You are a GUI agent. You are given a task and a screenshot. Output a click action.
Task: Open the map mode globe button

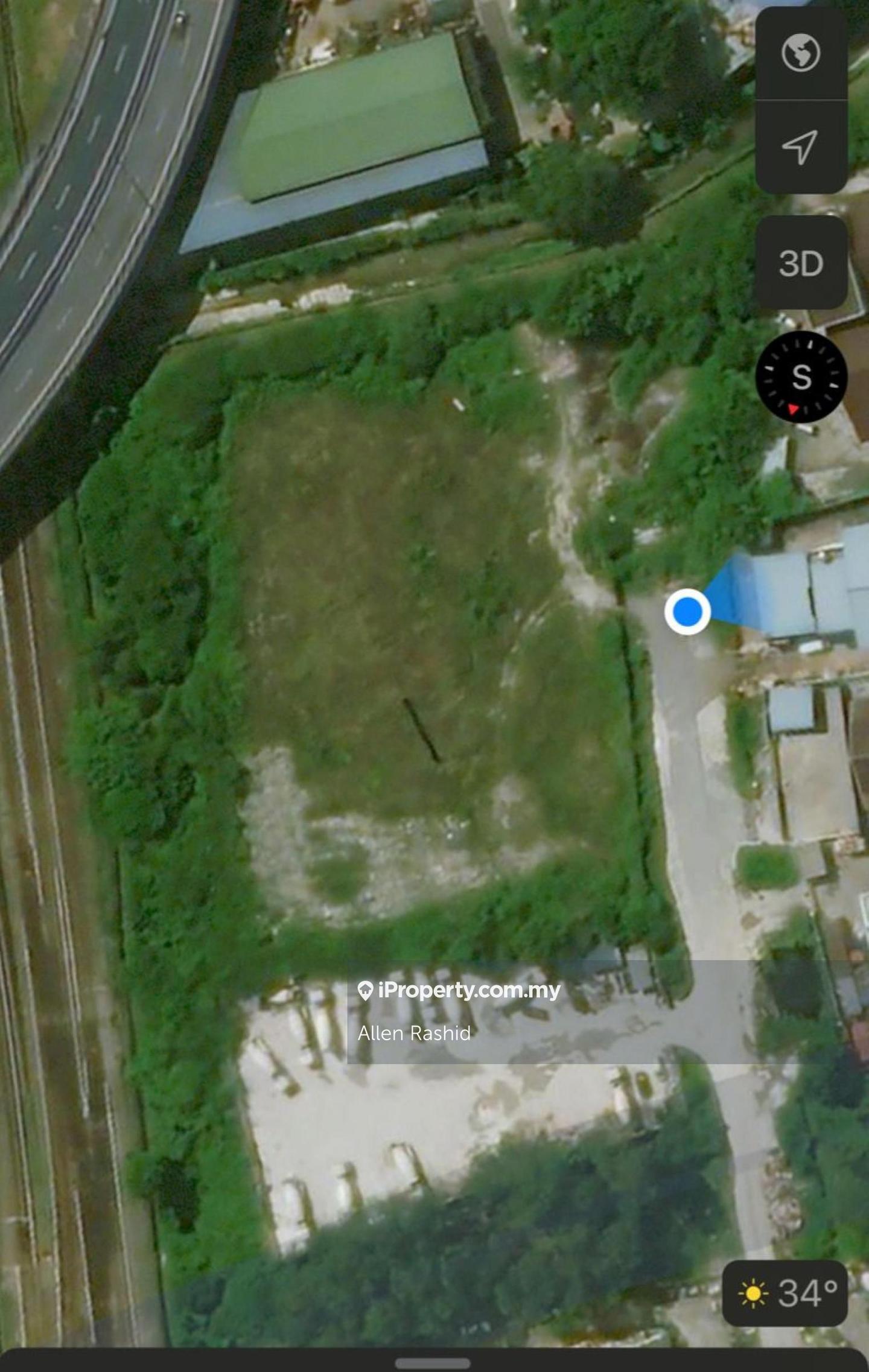tap(801, 53)
